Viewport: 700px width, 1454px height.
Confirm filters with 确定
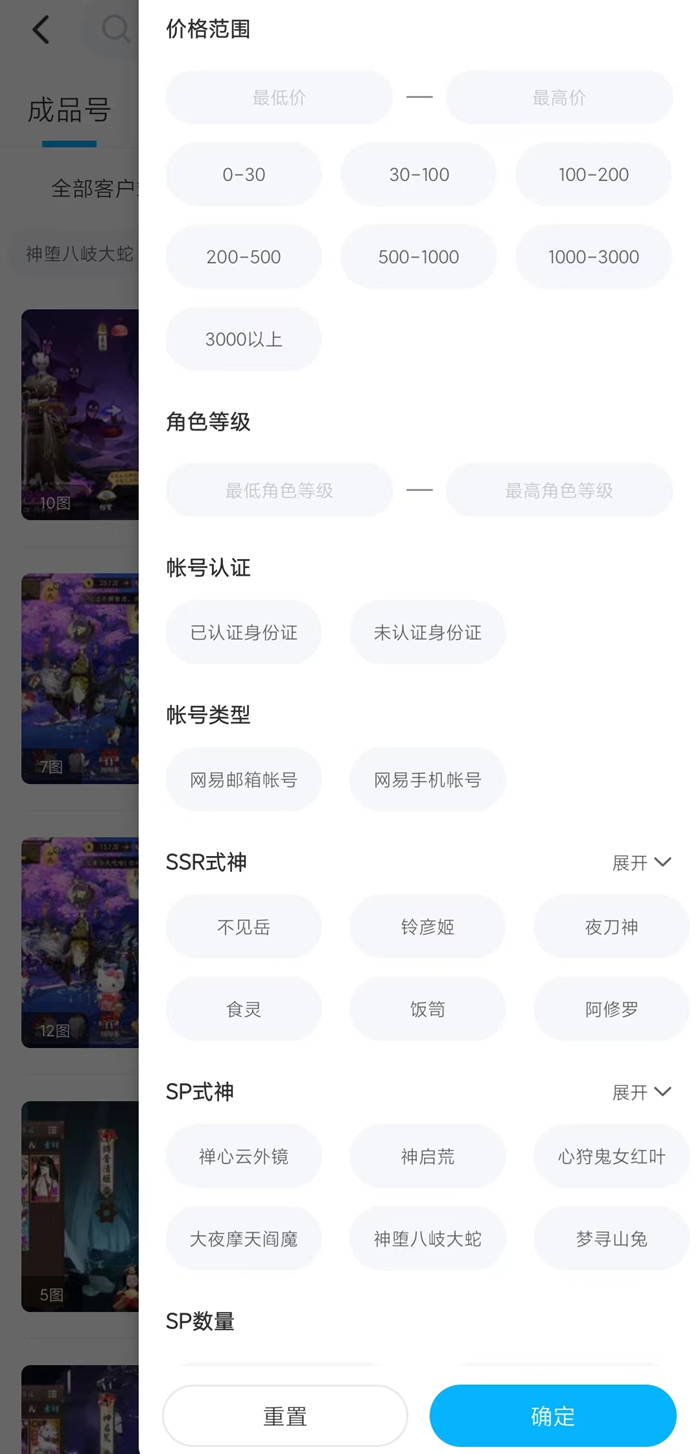tap(553, 1416)
